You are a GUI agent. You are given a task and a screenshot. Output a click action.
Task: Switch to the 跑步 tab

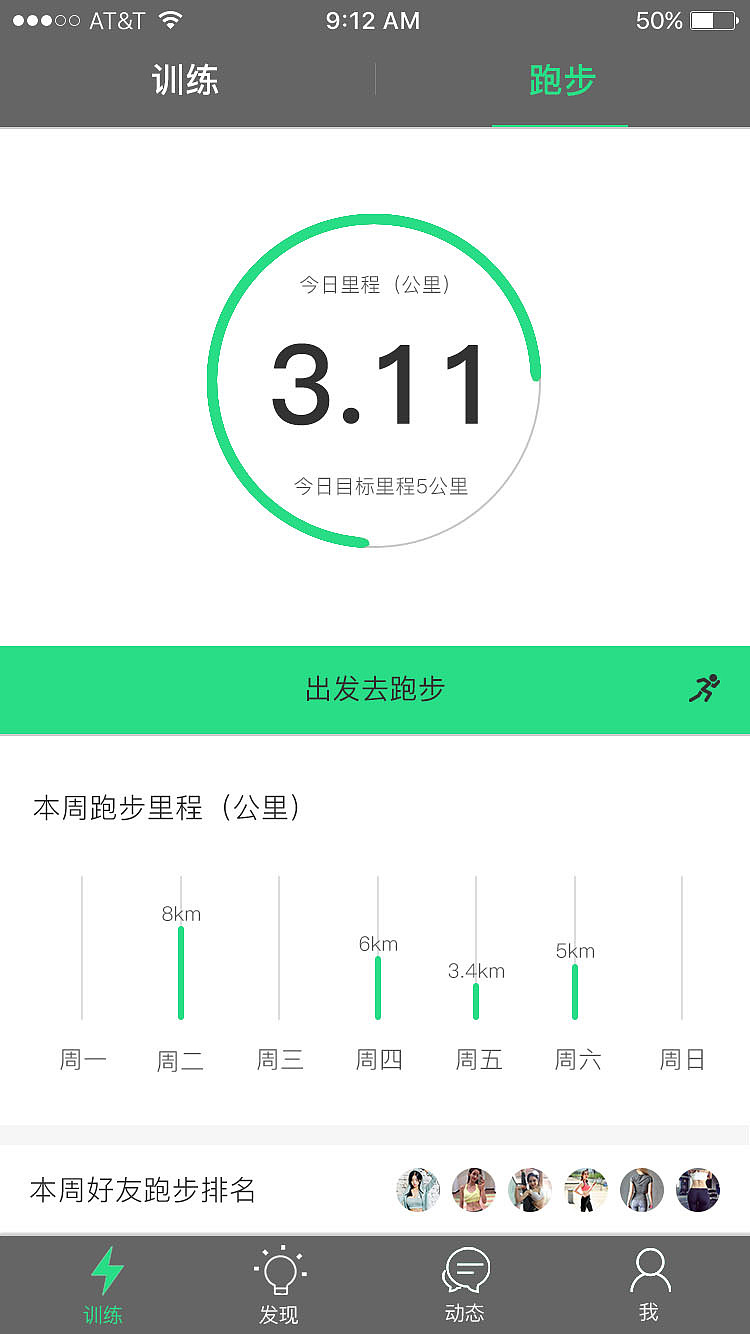tap(560, 81)
